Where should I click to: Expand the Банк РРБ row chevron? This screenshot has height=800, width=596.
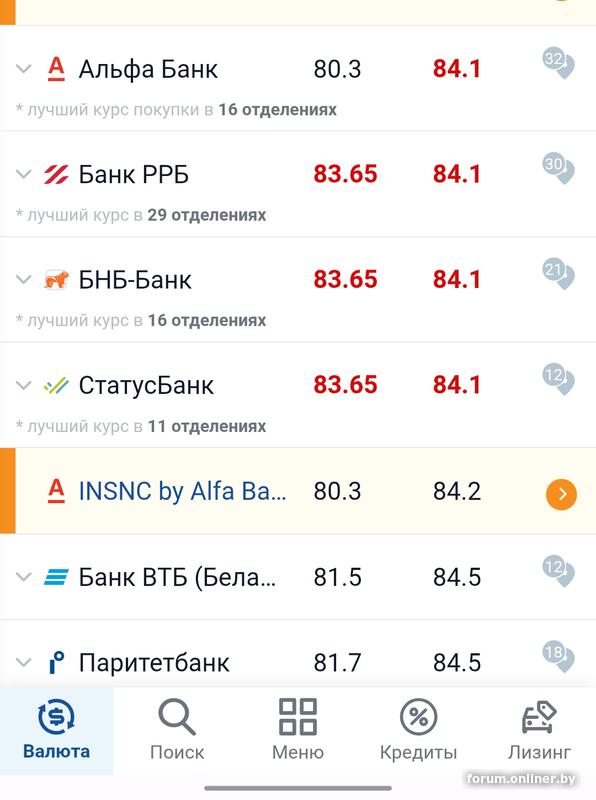pyautogui.click(x=24, y=174)
